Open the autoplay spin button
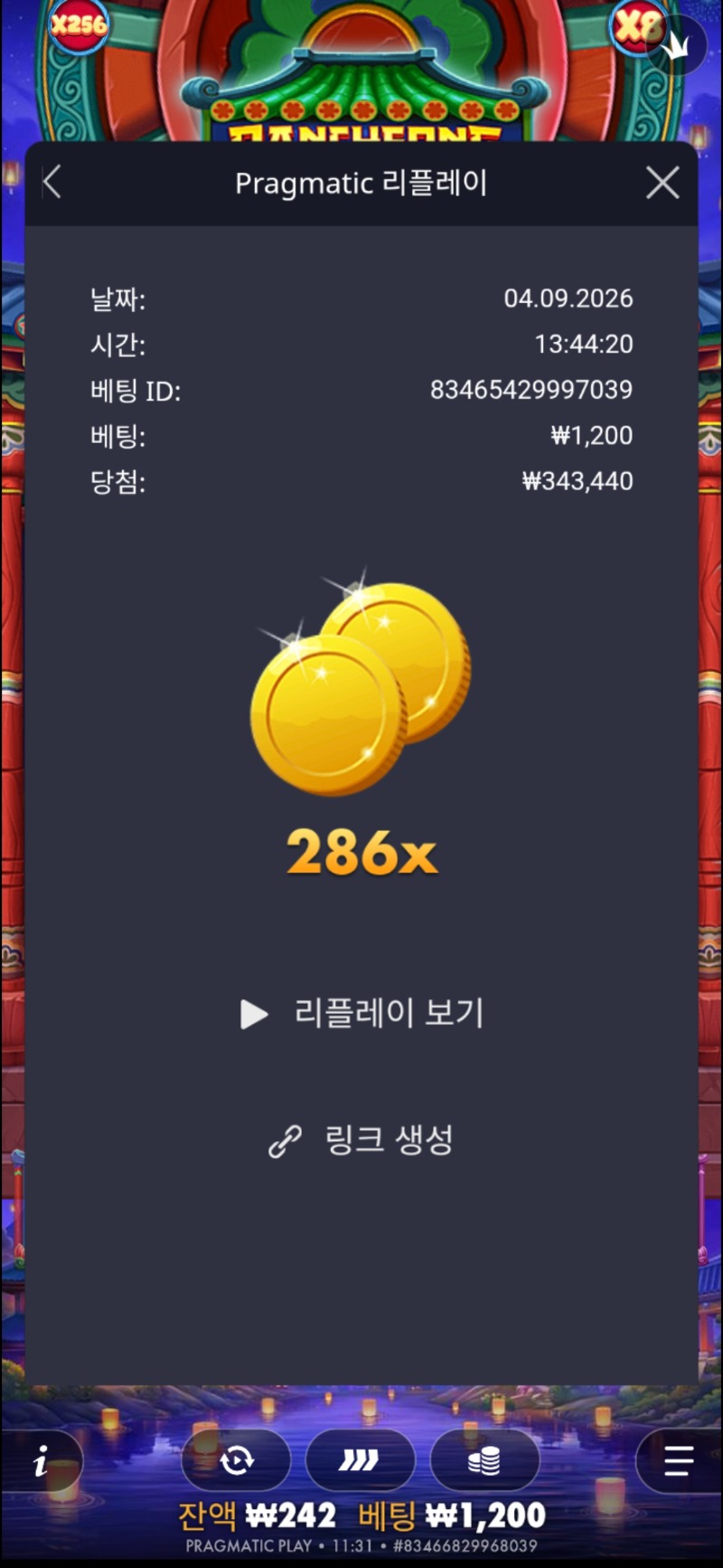This screenshot has height=1568, width=723. 237,1459
